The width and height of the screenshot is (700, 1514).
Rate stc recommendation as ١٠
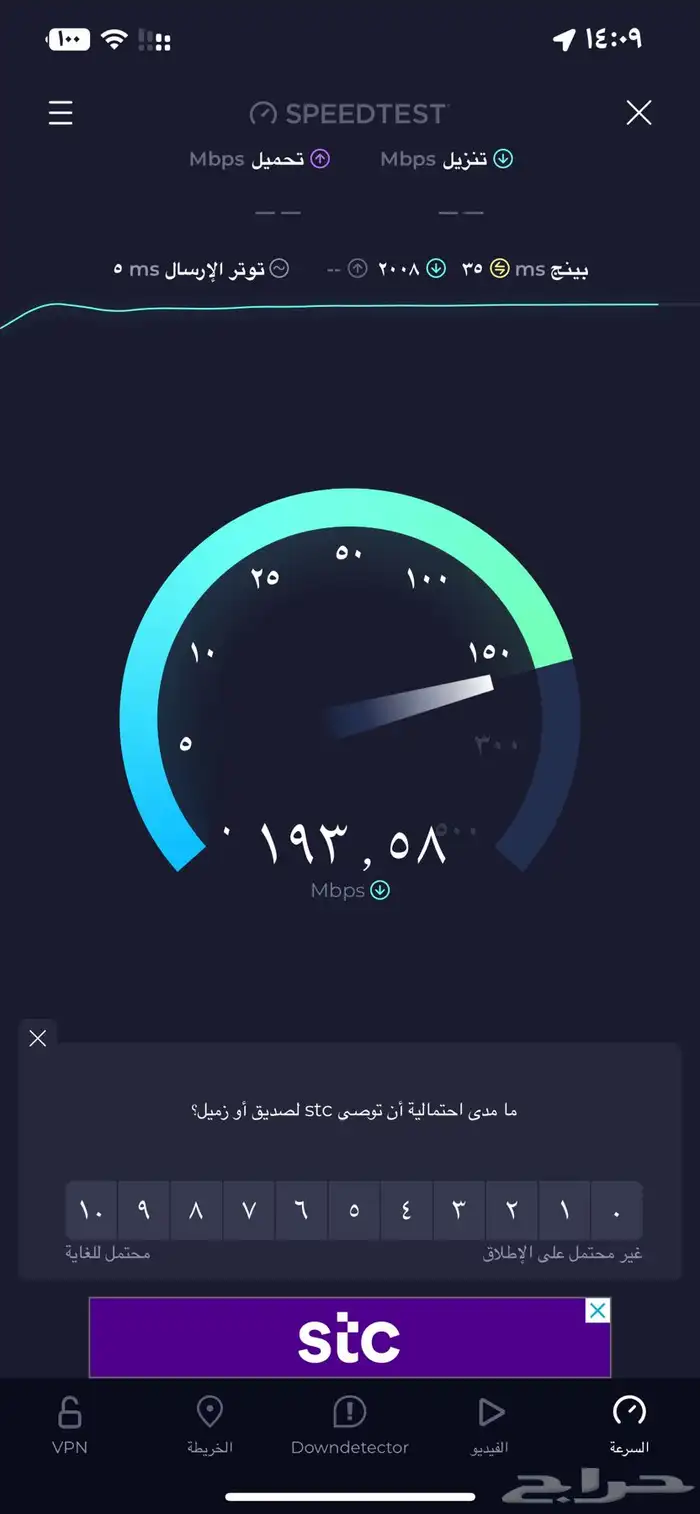[91, 1211]
